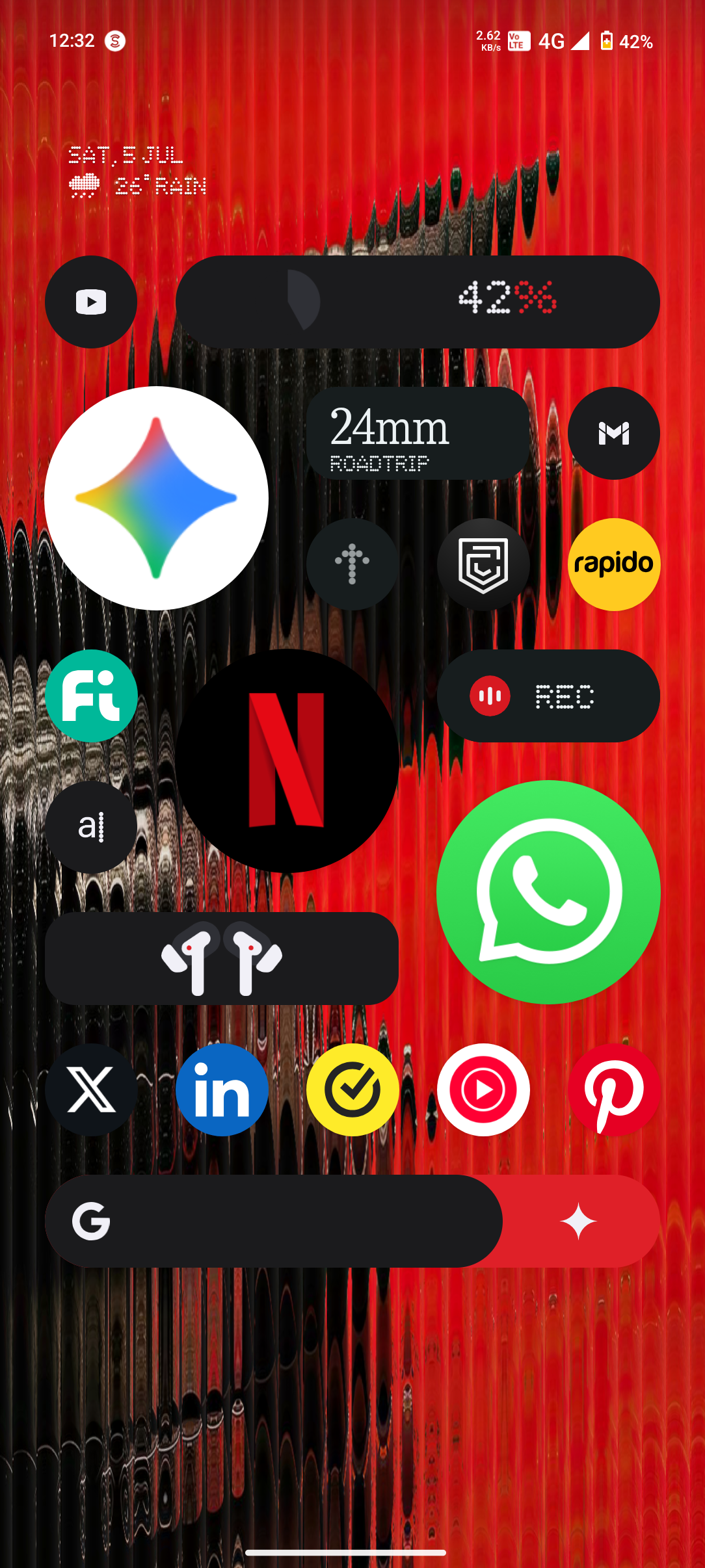The width and height of the screenshot is (705, 1568).
Task: Open the YouTube app icon
Action: click(x=91, y=302)
